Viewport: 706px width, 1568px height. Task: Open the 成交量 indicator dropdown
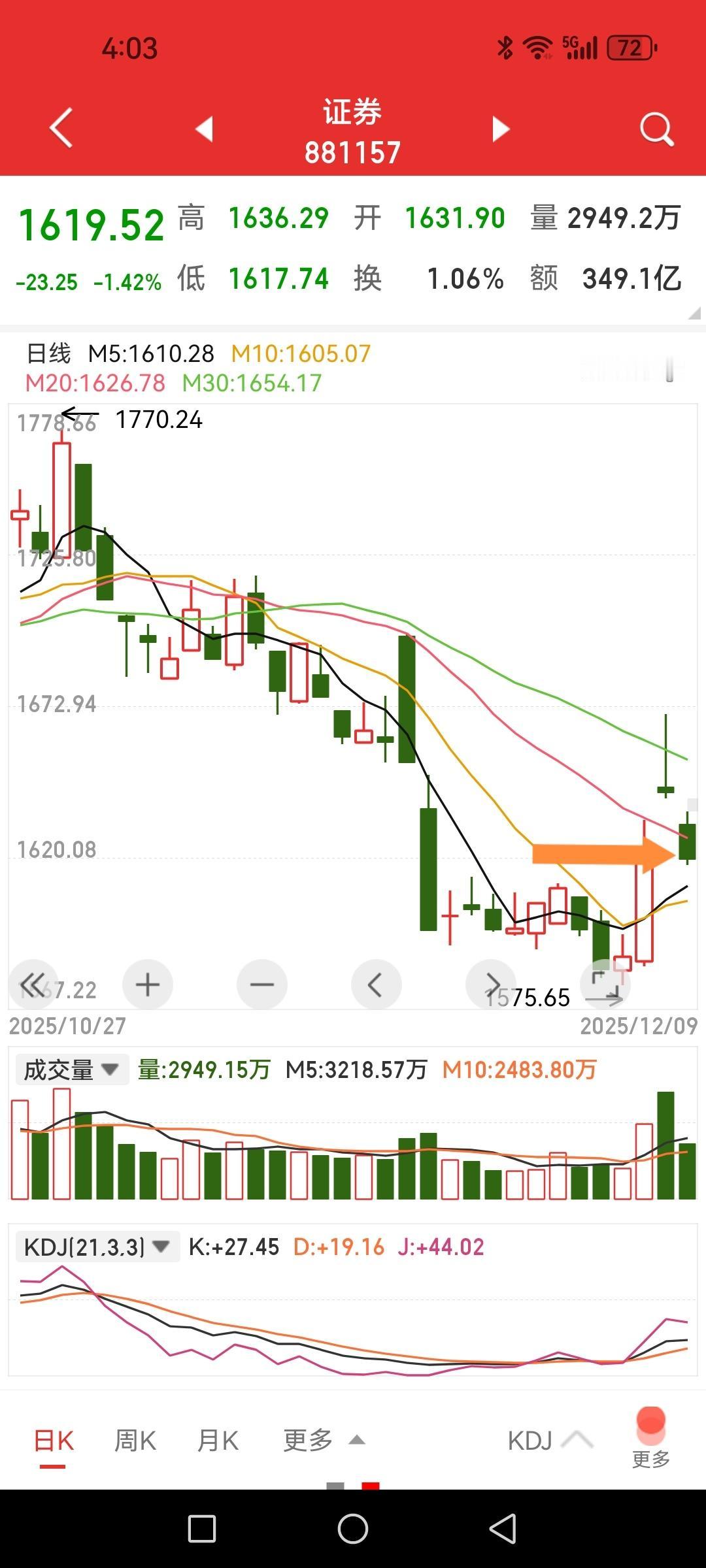tap(72, 1070)
